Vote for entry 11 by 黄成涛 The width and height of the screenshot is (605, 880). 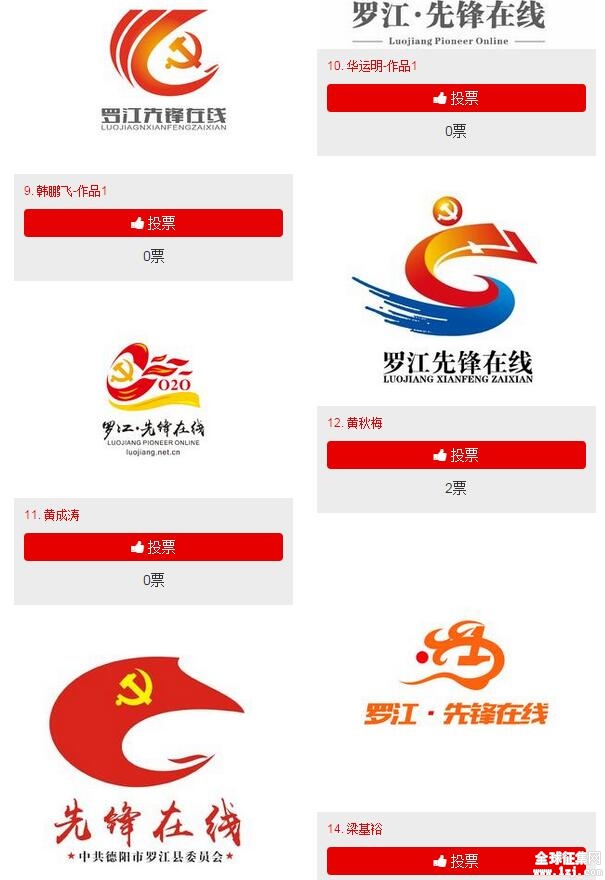tap(153, 547)
